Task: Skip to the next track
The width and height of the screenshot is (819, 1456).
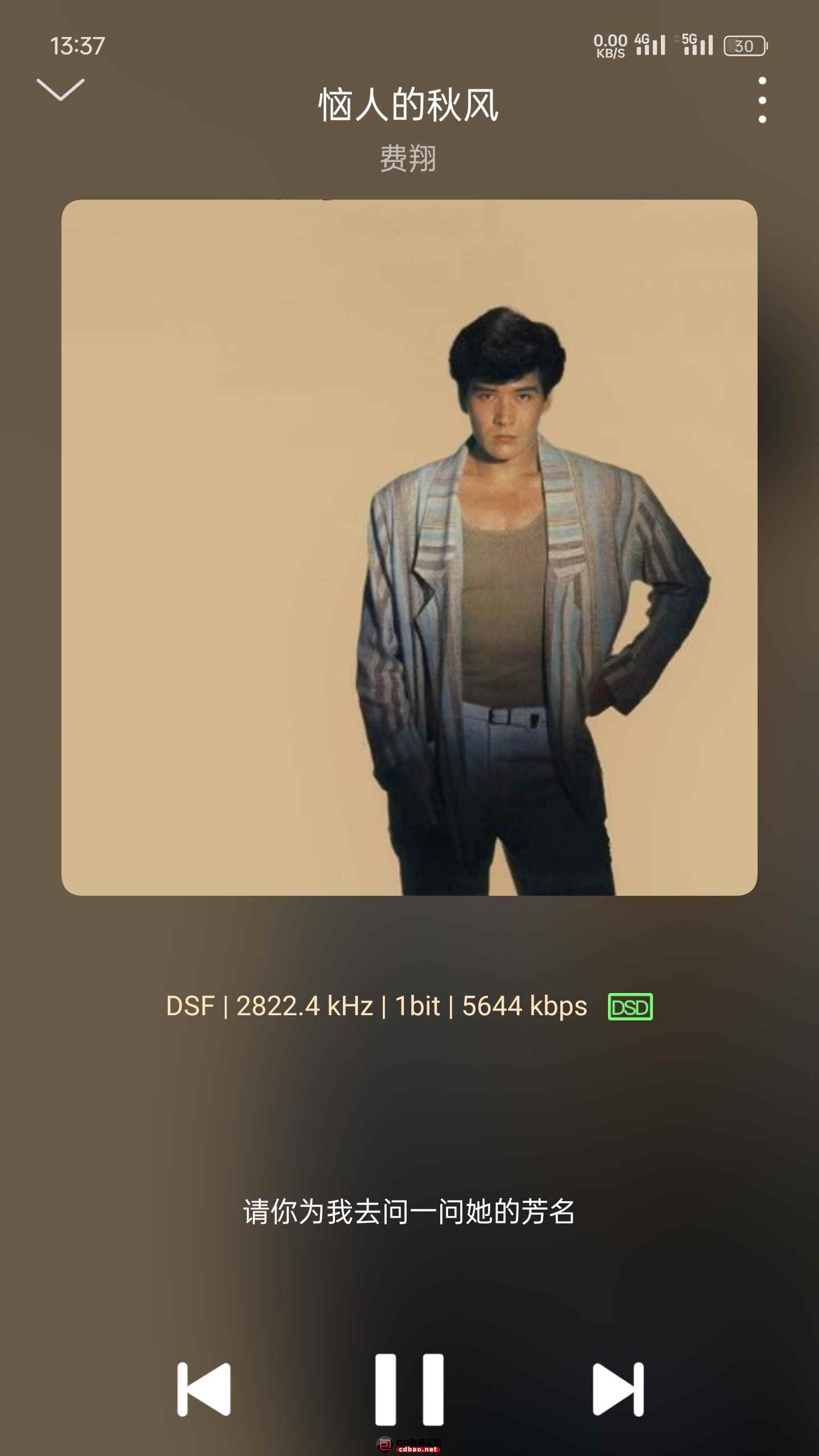Action: click(x=618, y=1388)
